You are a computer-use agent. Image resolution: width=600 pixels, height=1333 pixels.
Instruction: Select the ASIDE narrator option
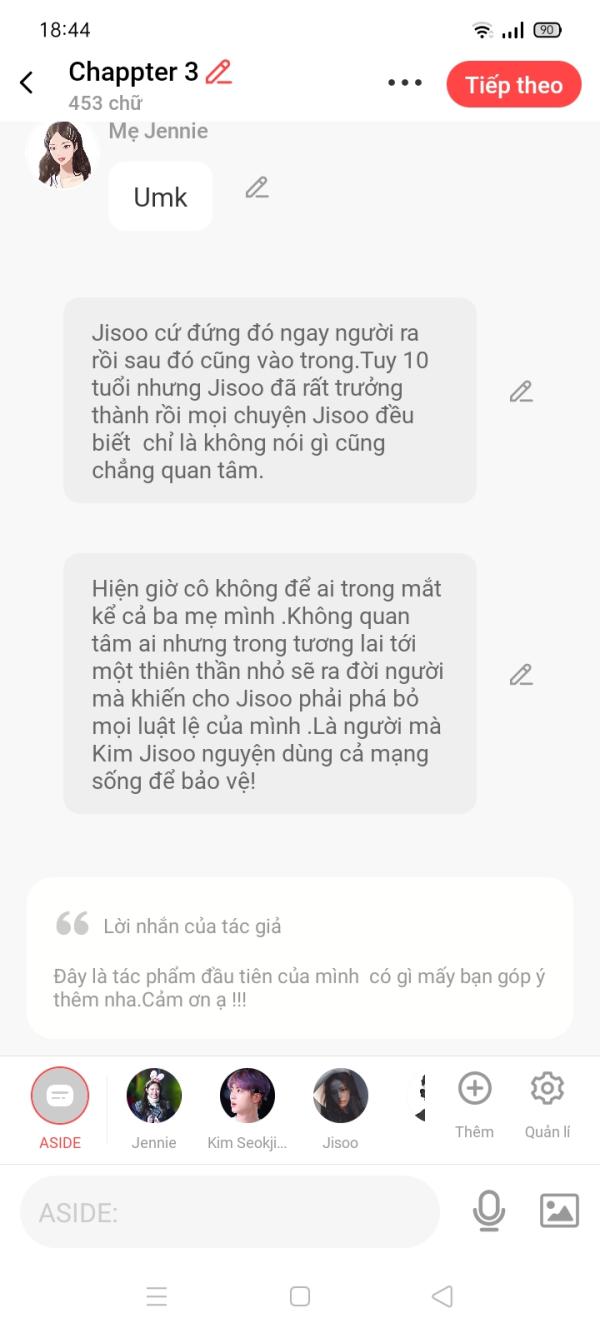coord(60,1106)
